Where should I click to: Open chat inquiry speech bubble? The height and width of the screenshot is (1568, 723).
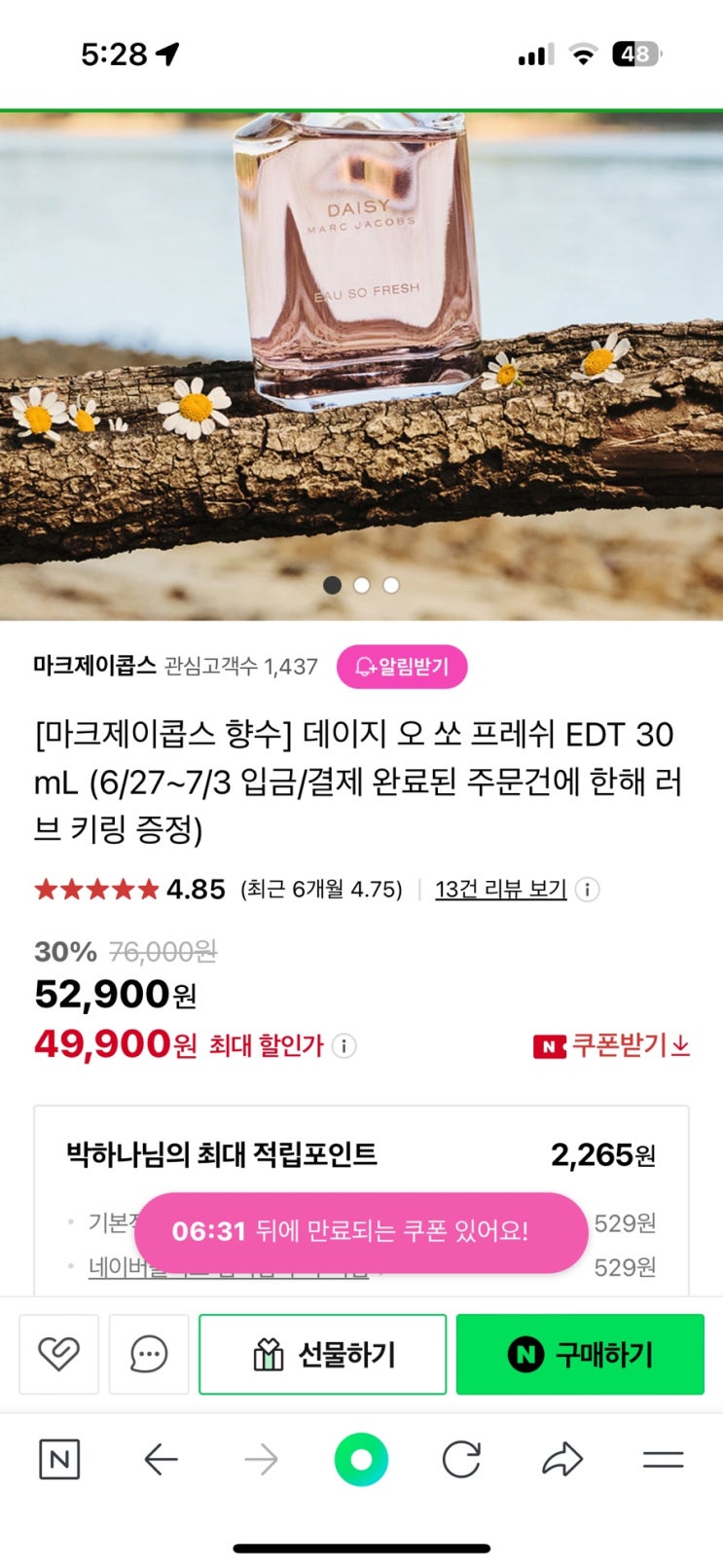(149, 1353)
